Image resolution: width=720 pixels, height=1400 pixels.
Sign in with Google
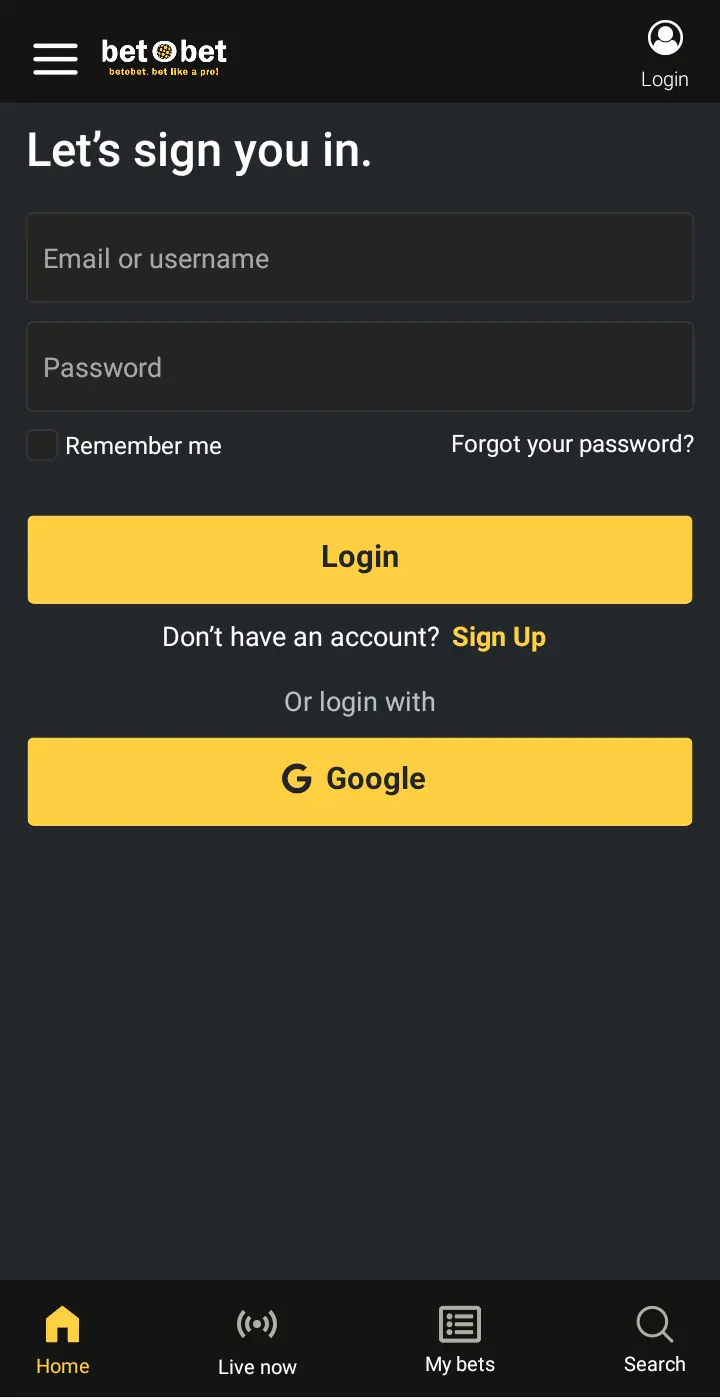tap(360, 781)
